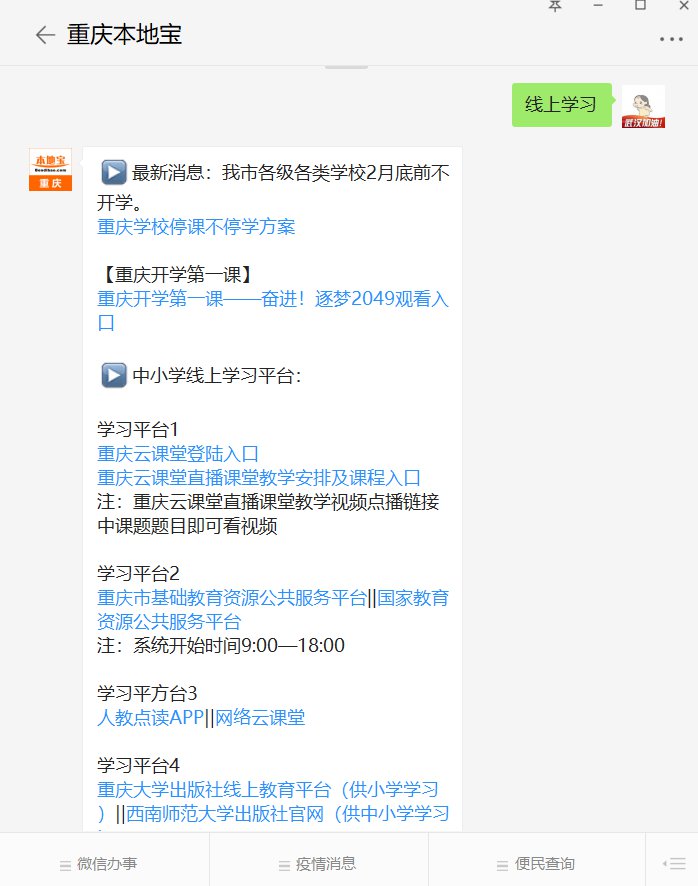The image size is (698, 886).
Task: Maximize the window
Action: [640, 6]
